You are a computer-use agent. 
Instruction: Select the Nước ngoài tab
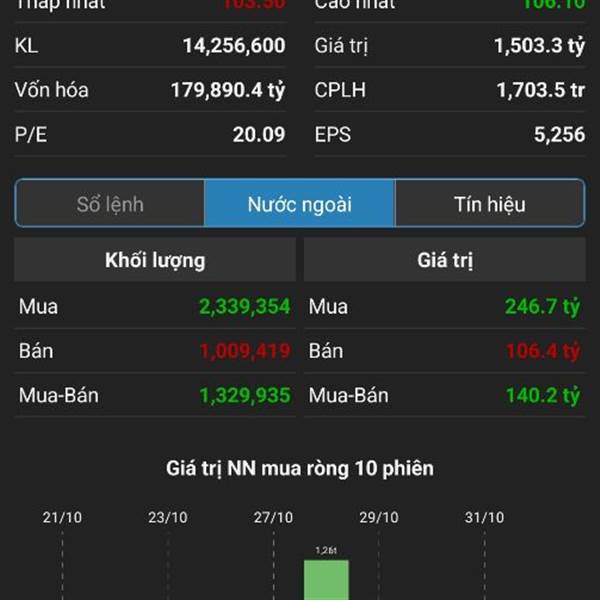point(300,204)
